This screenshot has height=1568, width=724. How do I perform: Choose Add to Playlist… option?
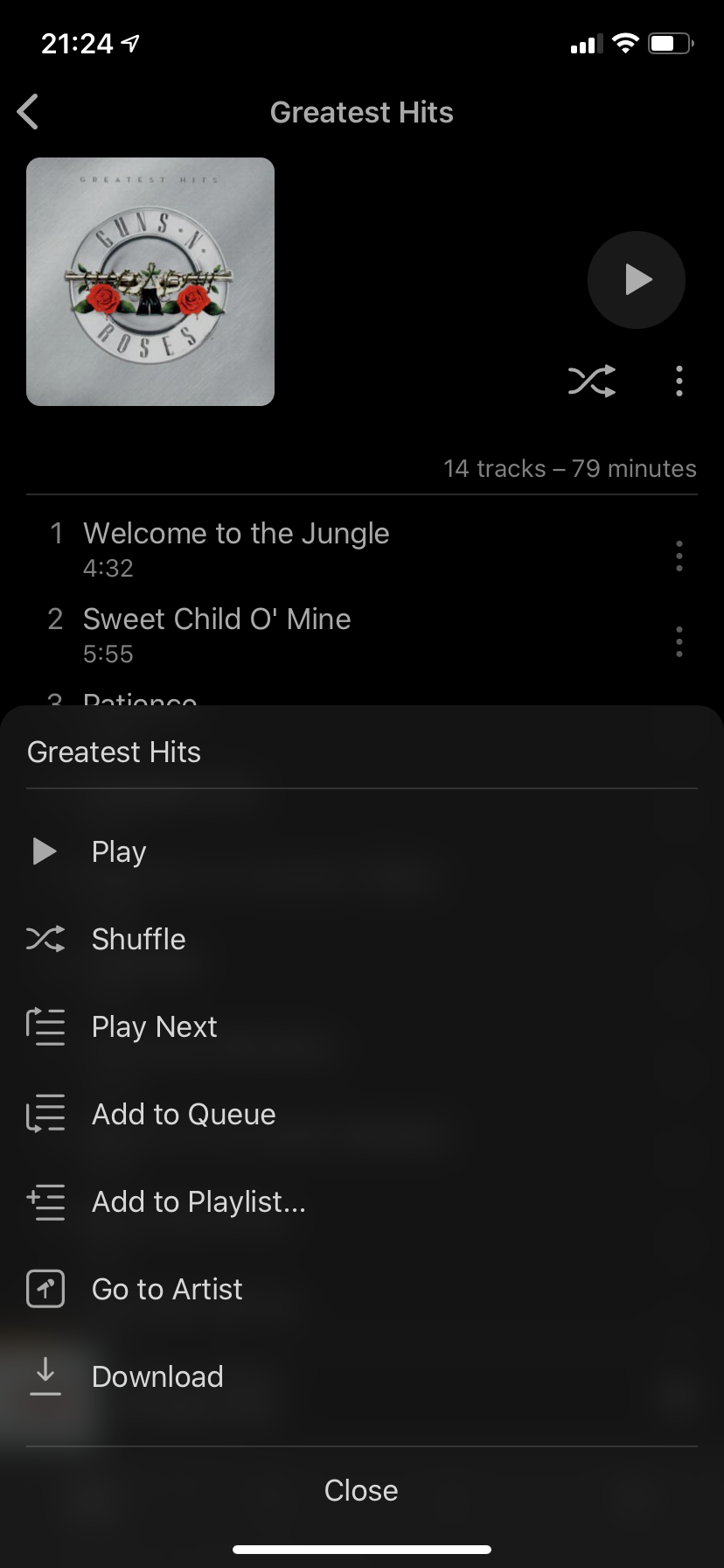pyautogui.click(x=198, y=1201)
